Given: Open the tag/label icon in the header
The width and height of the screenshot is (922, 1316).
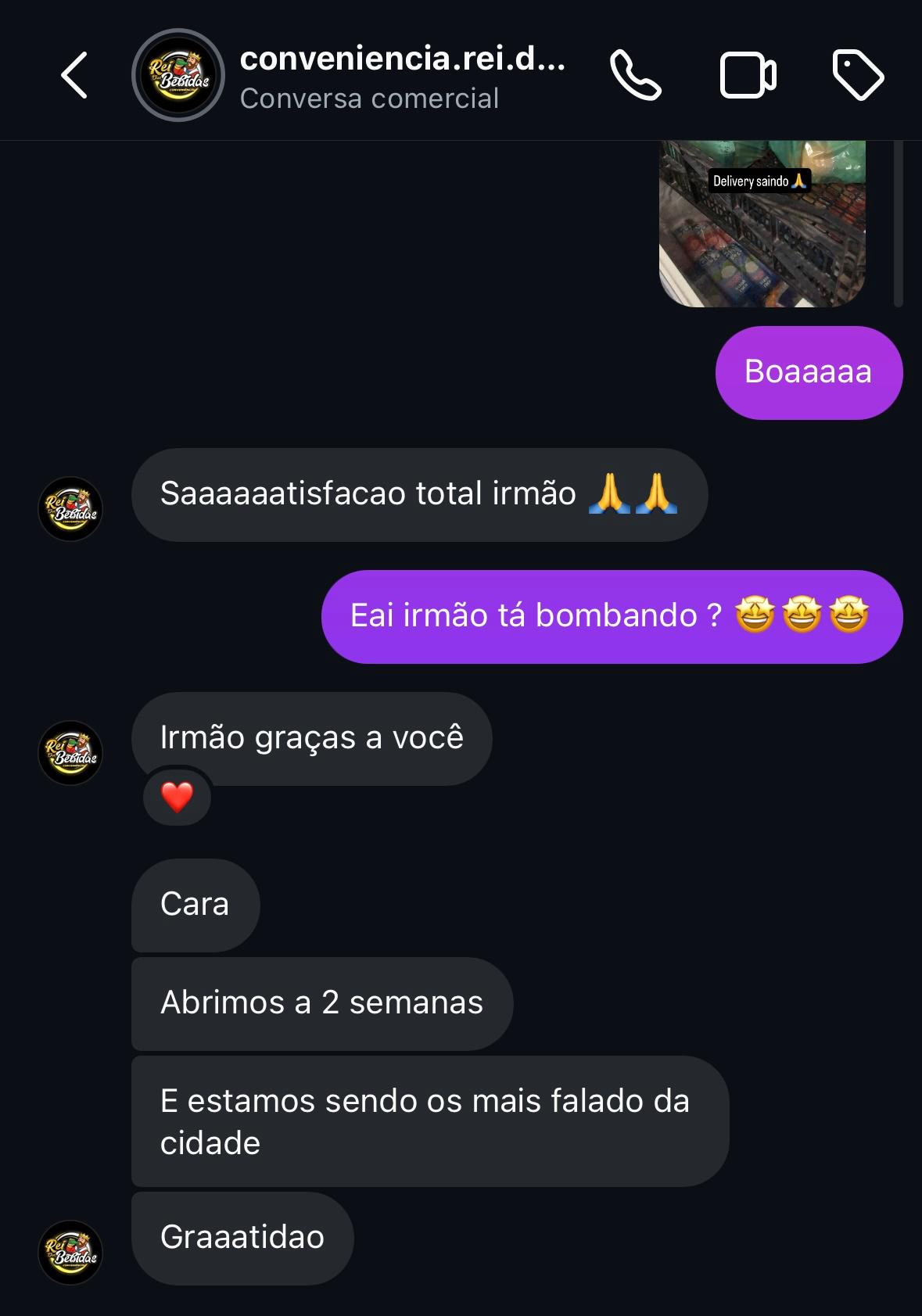Looking at the screenshot, I should [x=858, y=76].
